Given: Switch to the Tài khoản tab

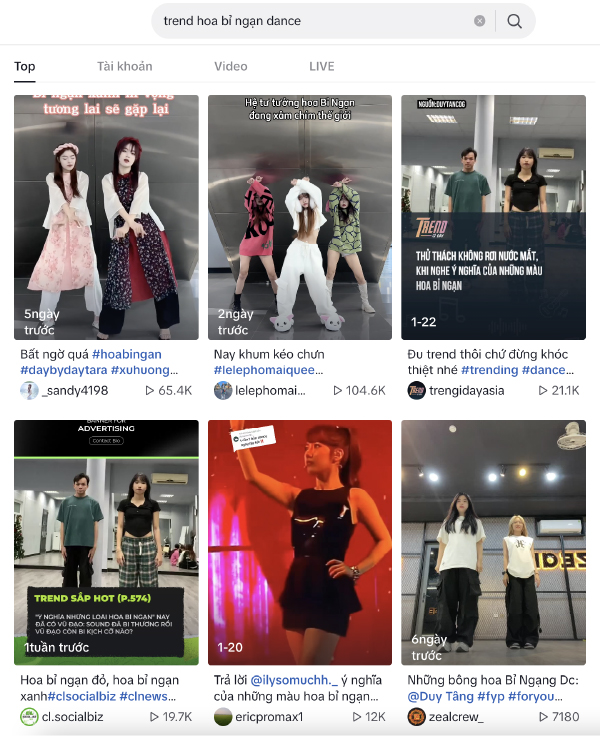Looking at the screenshot, I should coord(124,66).
